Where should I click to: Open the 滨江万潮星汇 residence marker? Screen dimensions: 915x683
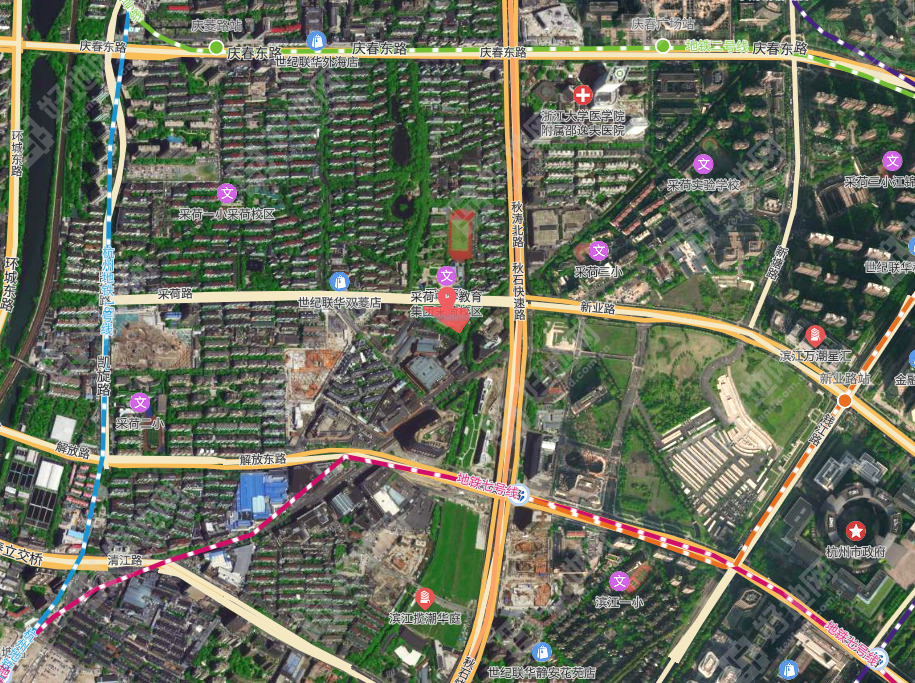816,334
